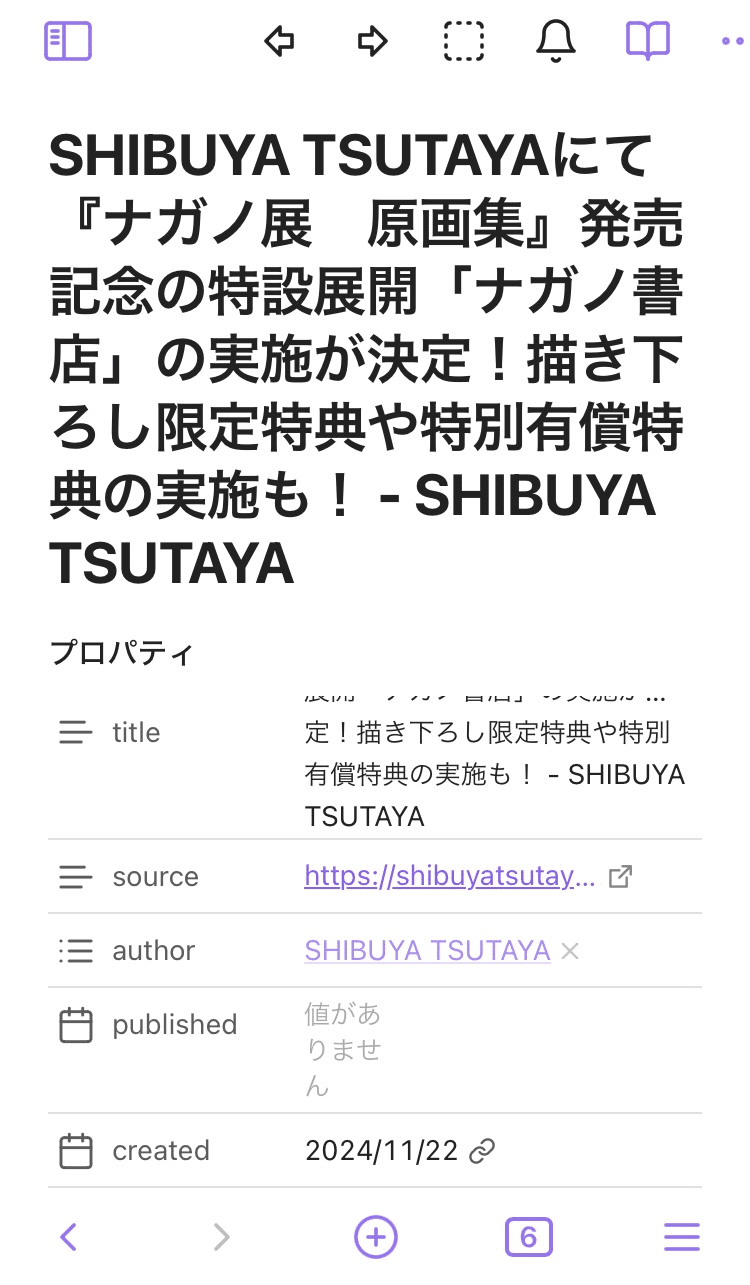The height and width of the screenshot is (1285, 750).
Task: Create a new note with plus button
Action: point(376,1238)
